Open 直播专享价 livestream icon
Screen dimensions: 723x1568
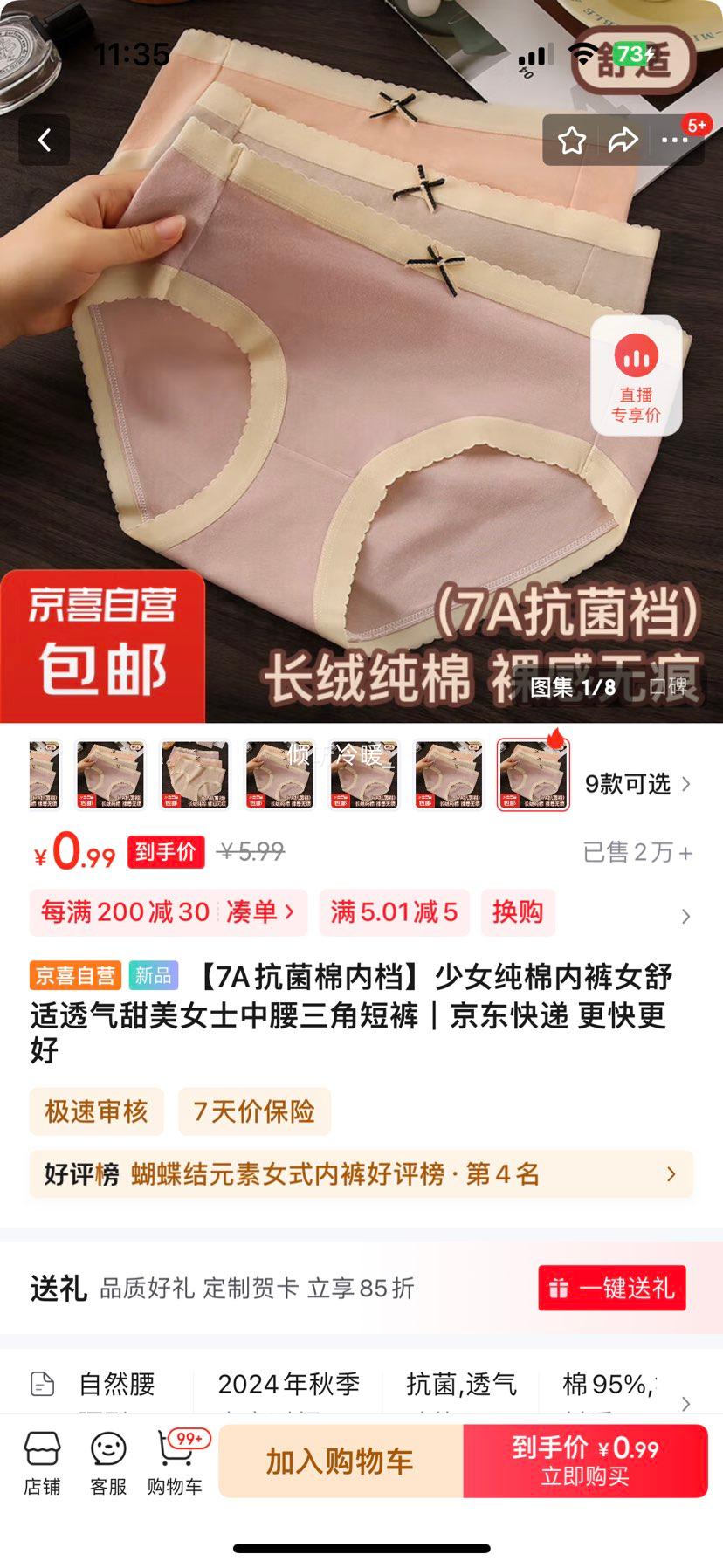click(x=636, y=374)
